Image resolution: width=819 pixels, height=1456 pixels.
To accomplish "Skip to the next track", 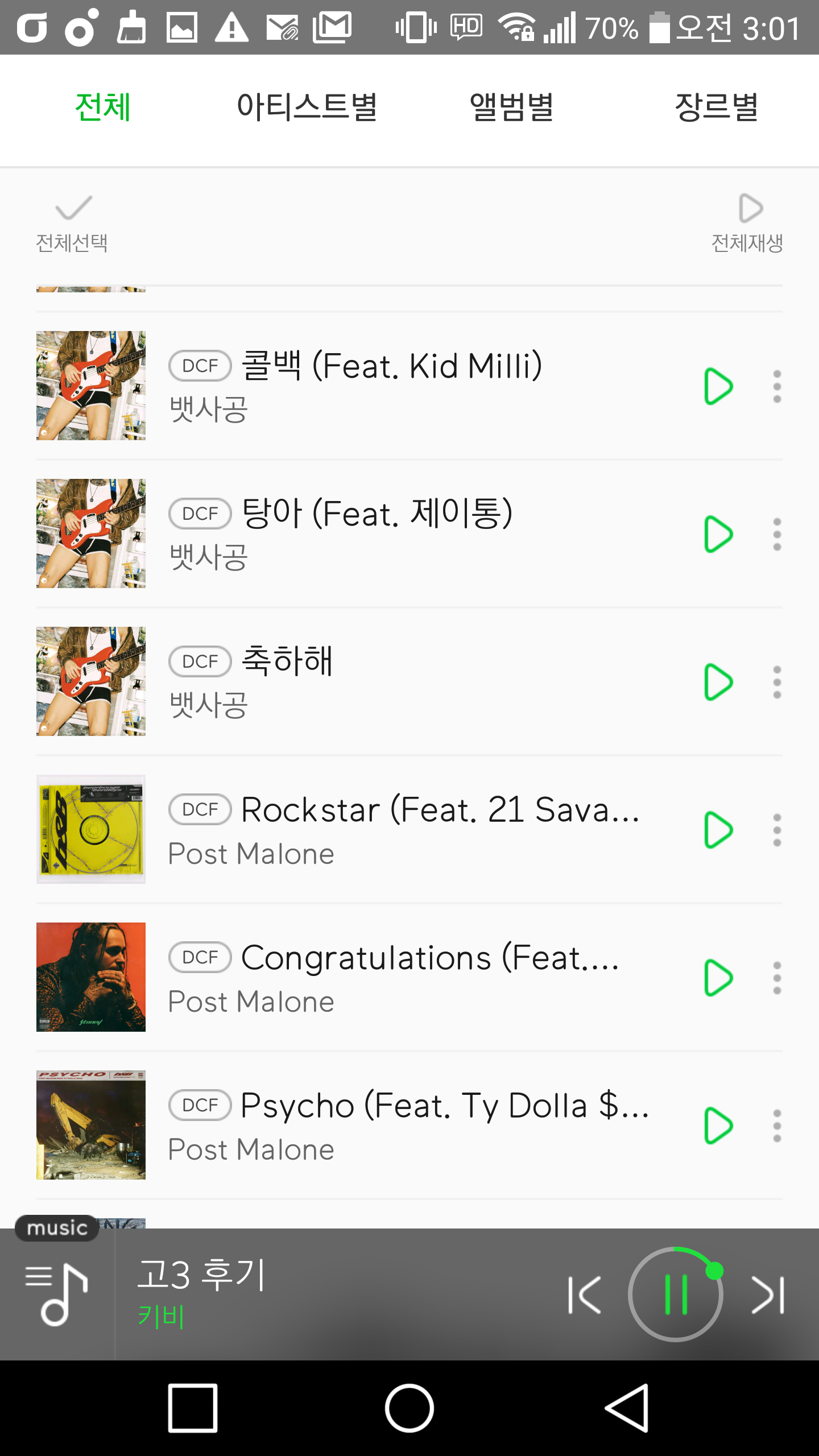I will click(768, 1295).
